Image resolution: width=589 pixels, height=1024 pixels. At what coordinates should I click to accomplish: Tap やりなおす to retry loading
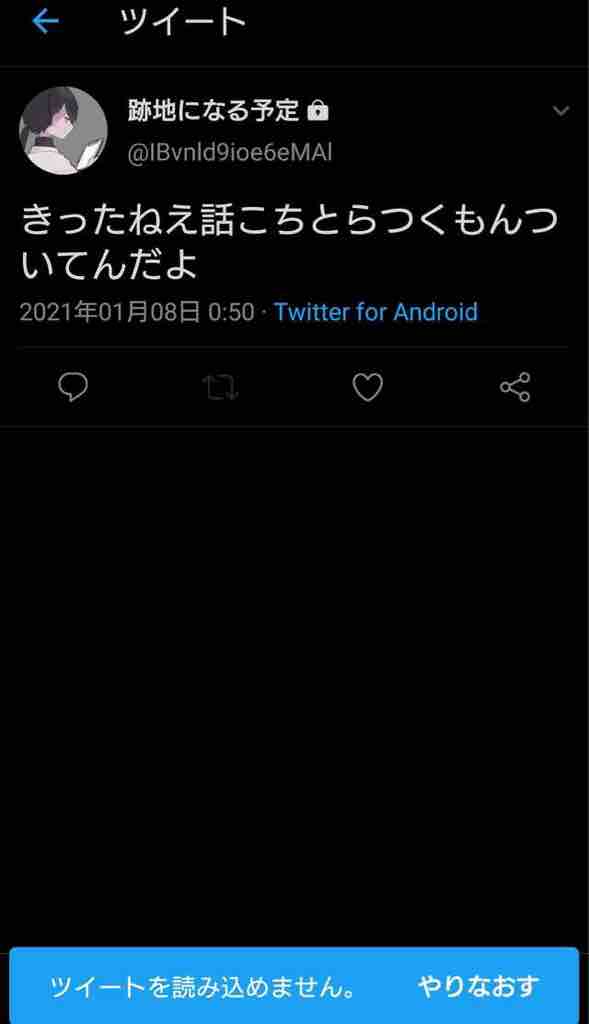point(479,986)
